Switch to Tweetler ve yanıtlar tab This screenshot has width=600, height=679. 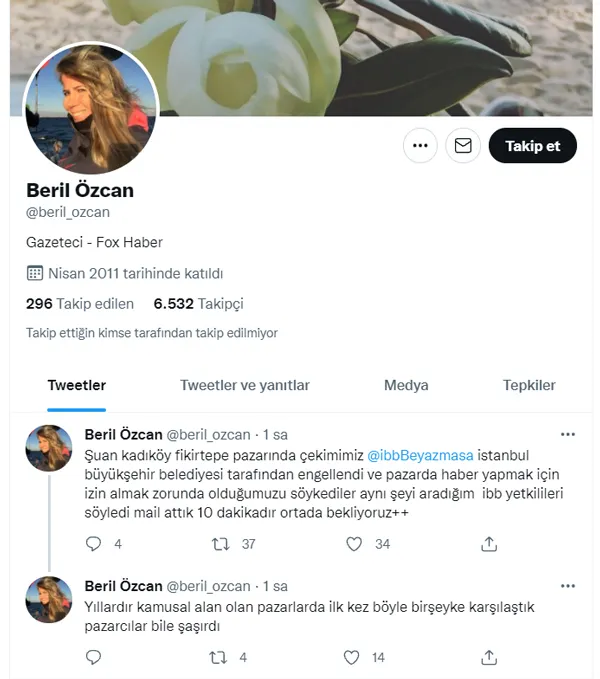tap(245, 385)
